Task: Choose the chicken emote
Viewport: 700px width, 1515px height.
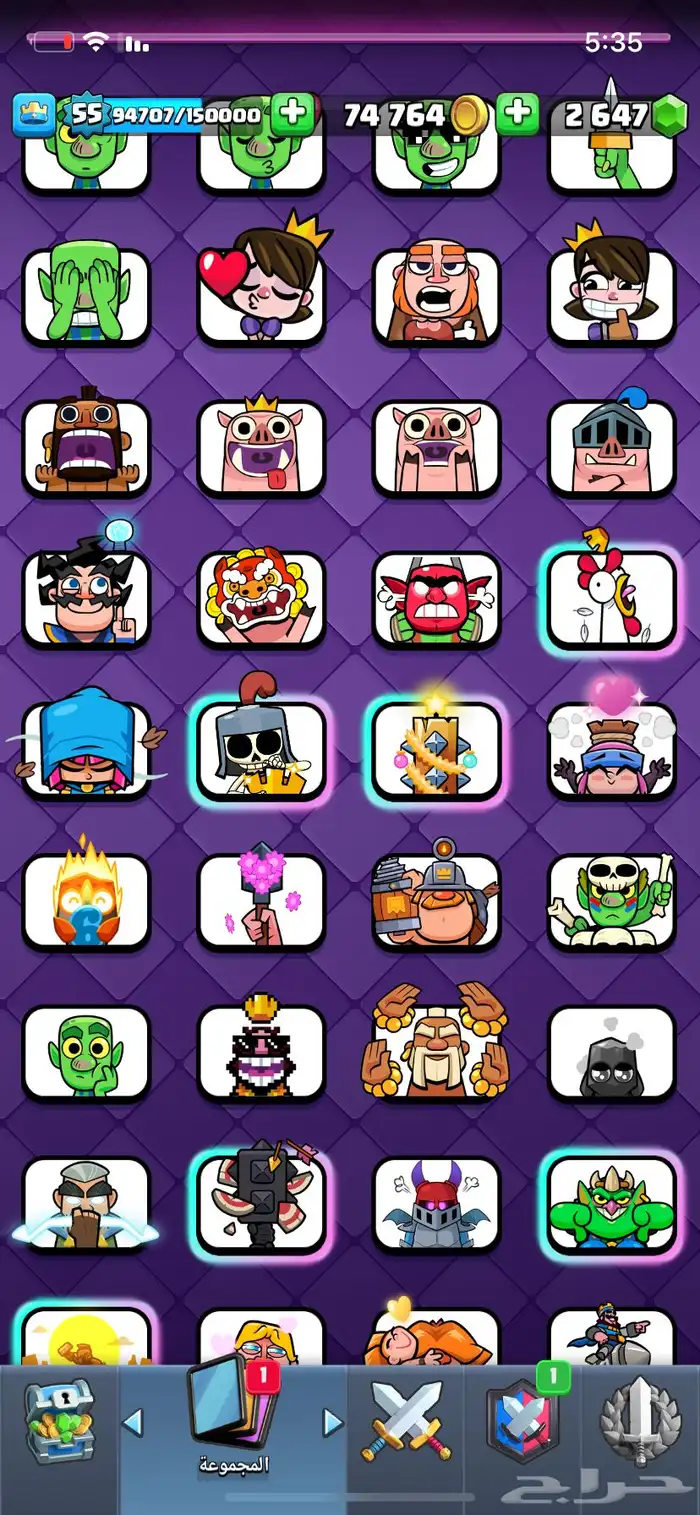Action: tap(611, 598)
